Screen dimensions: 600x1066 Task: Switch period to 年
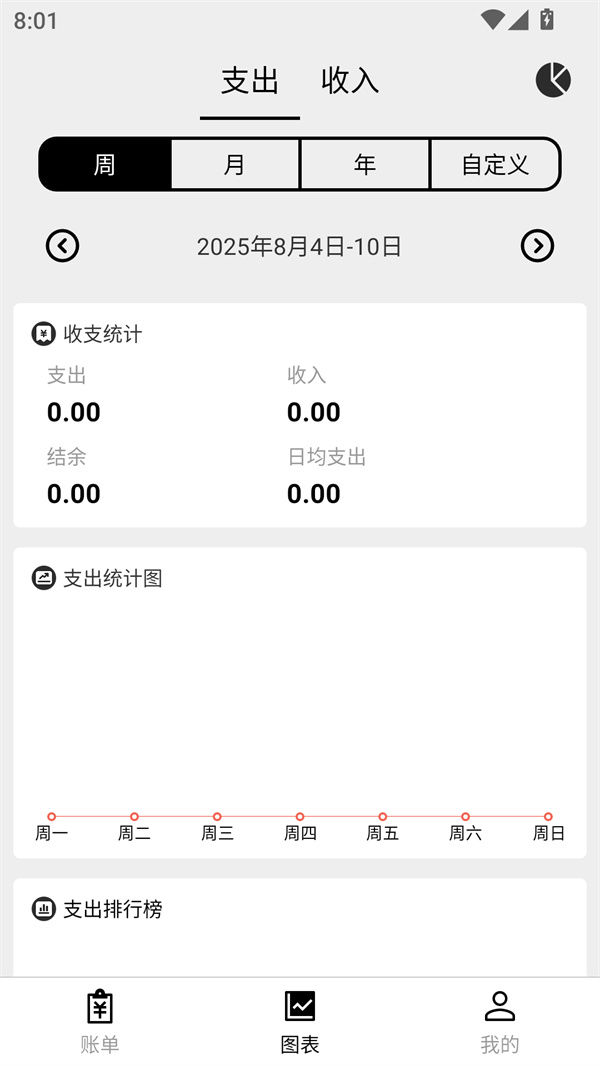tap(365, 165)
